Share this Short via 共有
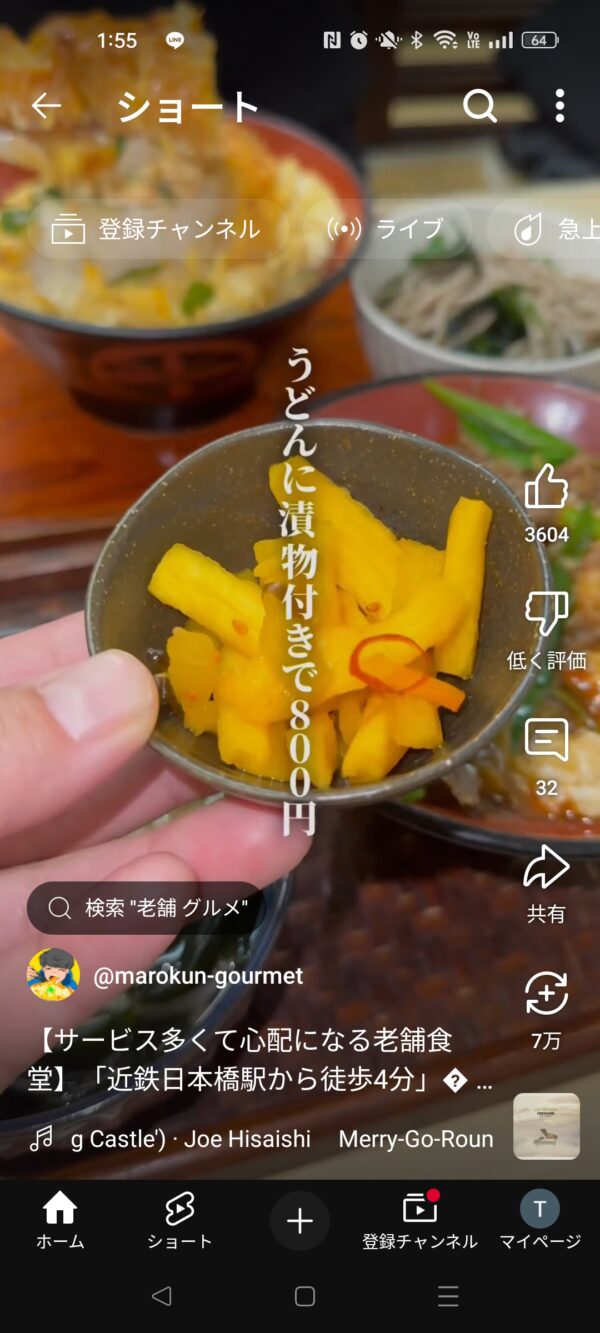Image resolution: width=600 pixels, height=1333 pixels. coord(546,868)
